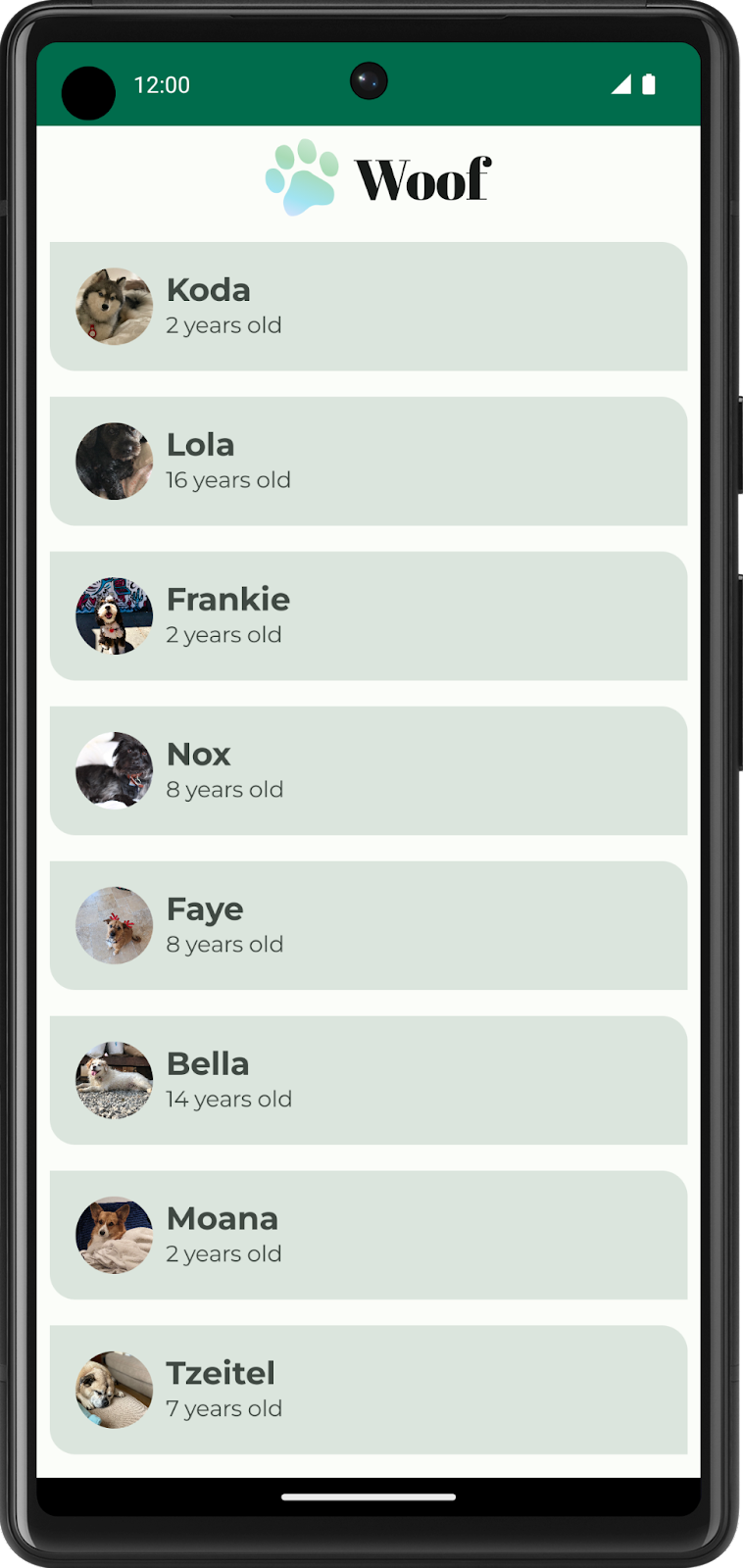Open Moana's dog card
The width and height of the screenshot is (743, 1568).
[369, 1236]
